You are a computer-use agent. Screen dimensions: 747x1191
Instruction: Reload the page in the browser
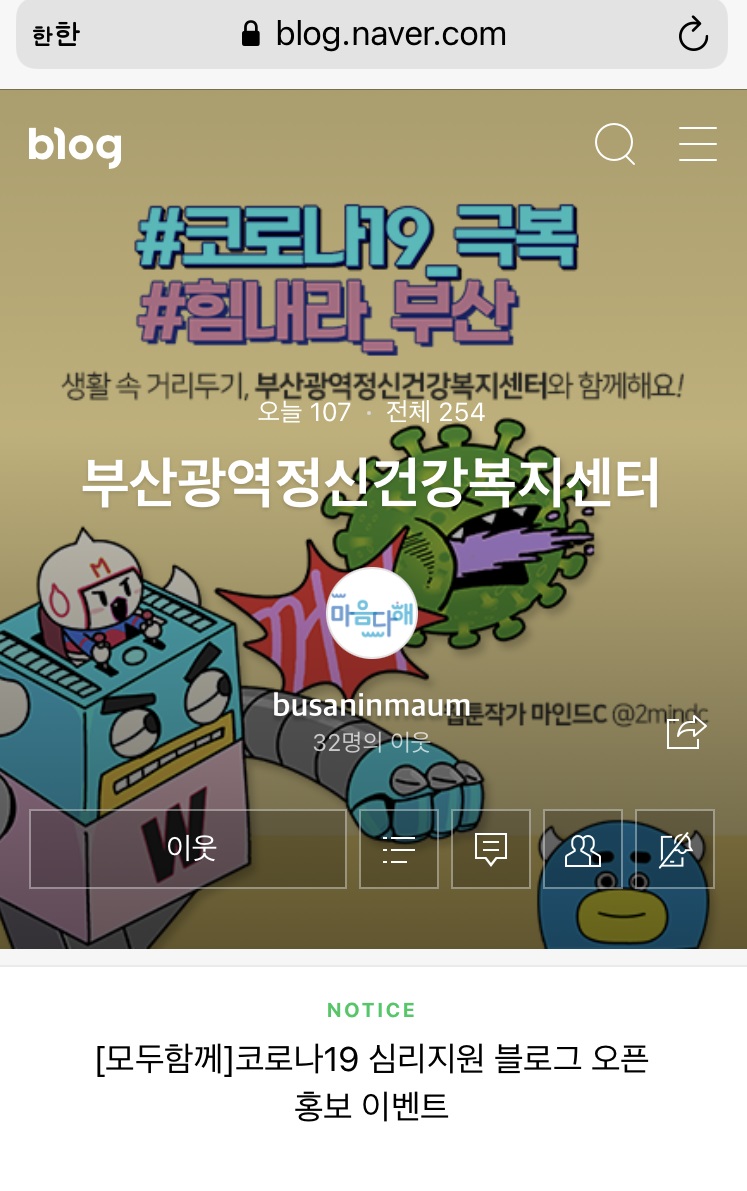pyautogui.click(x=693, y=36)
